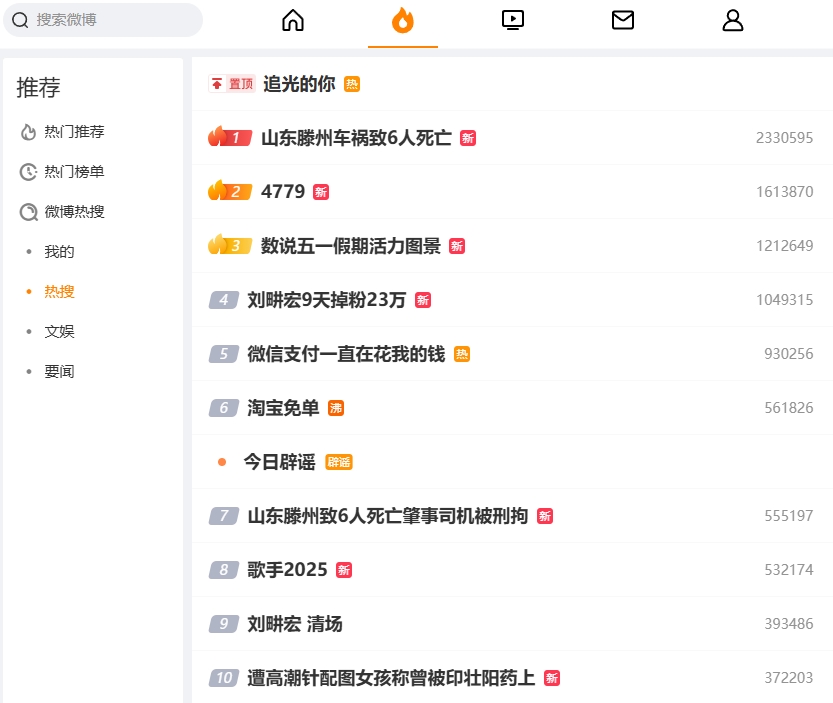Open topic 歌手2025
Image resolution: width=833 pixels, height=703 pixels.
[x=287, y=570]
